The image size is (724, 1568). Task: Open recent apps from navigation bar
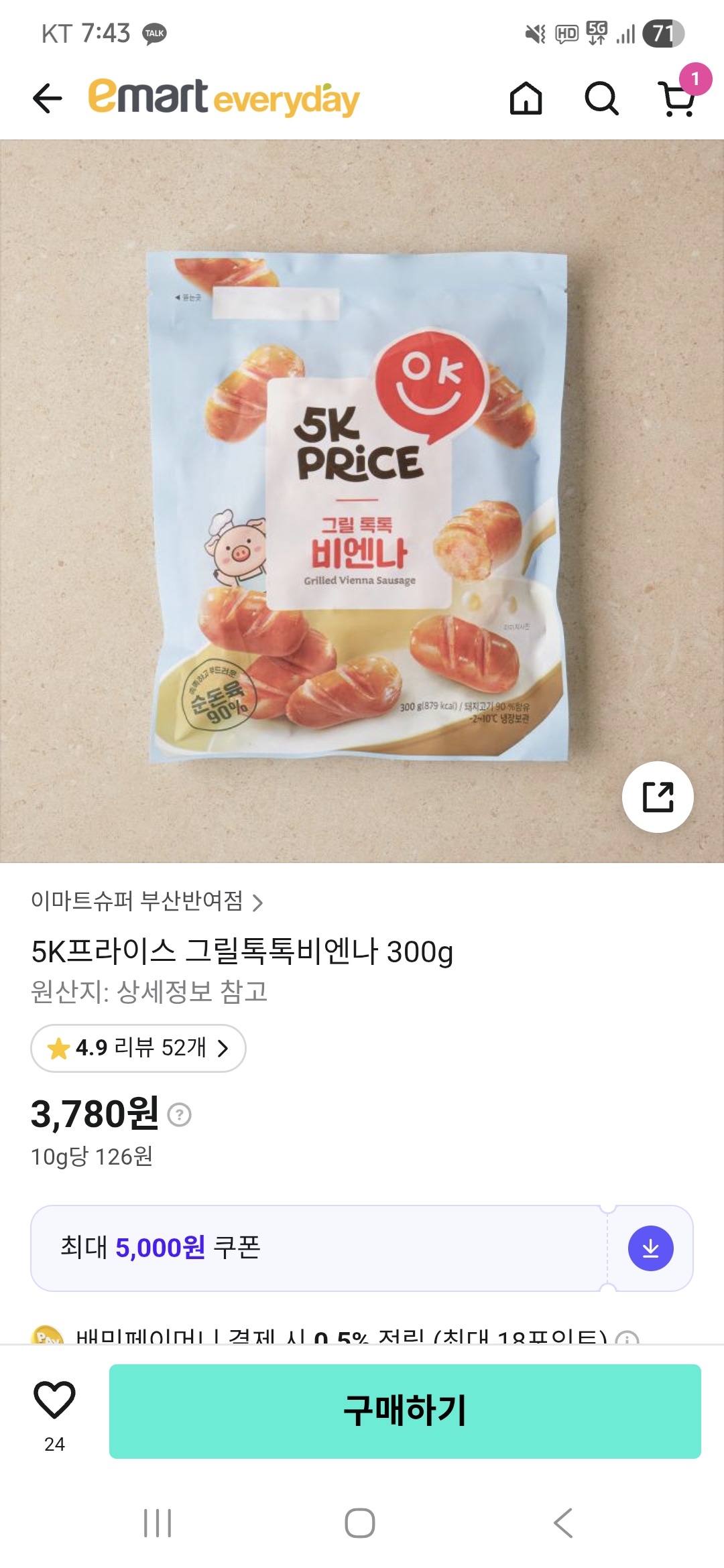point(158,1523)
